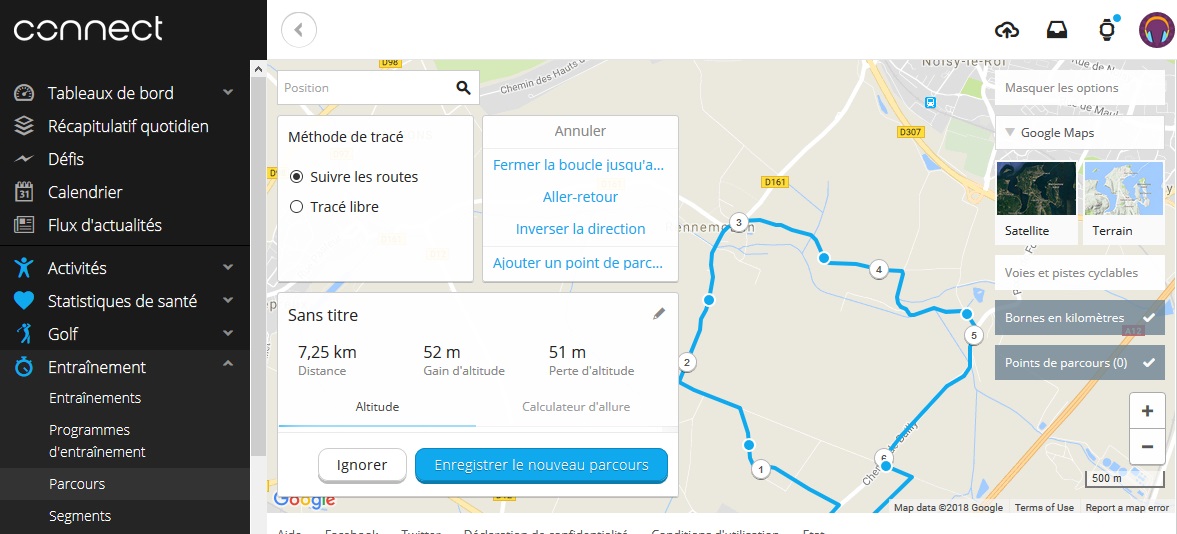This screenshot has height=534, width=1177.
Task: Choose Aller-retour route option
Action: [x=580, y=197]
